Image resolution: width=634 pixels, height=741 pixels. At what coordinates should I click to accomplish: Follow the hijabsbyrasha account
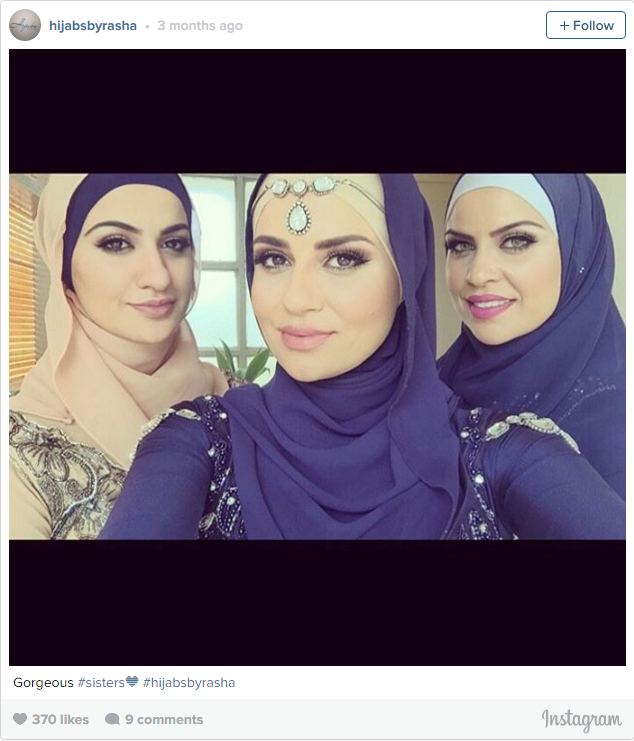pyautogui.click(x=586, y=25)
